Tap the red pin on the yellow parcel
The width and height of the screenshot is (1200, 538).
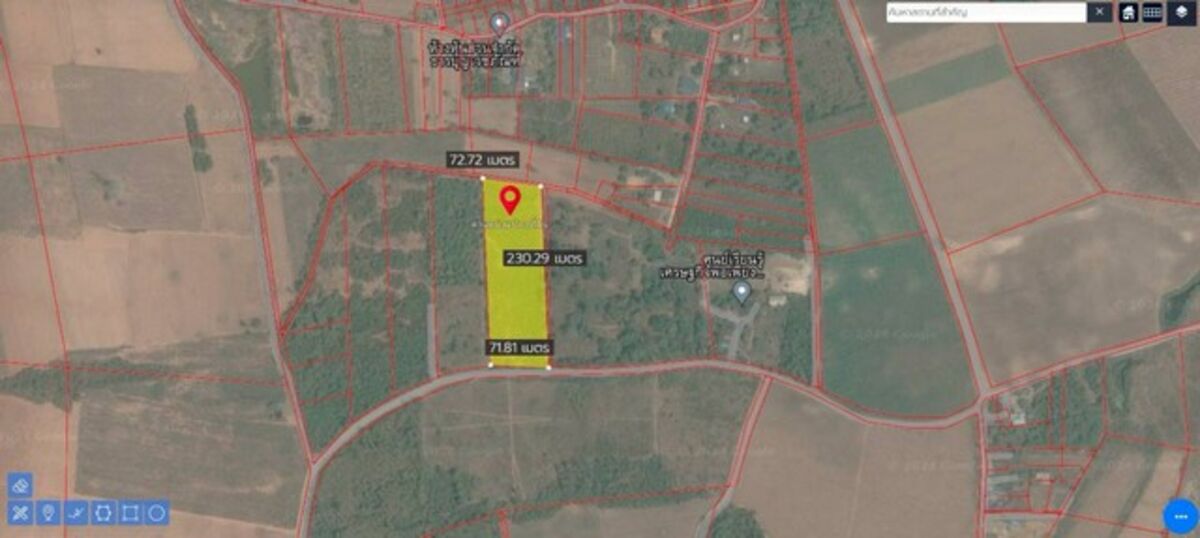pos(510,199)
